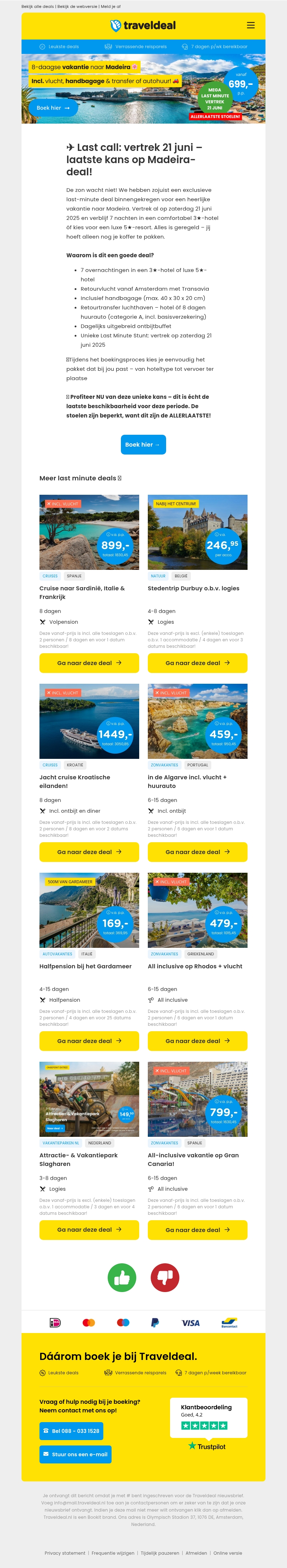Go to the Durbuy stedentrip deal

pos(198,663)
